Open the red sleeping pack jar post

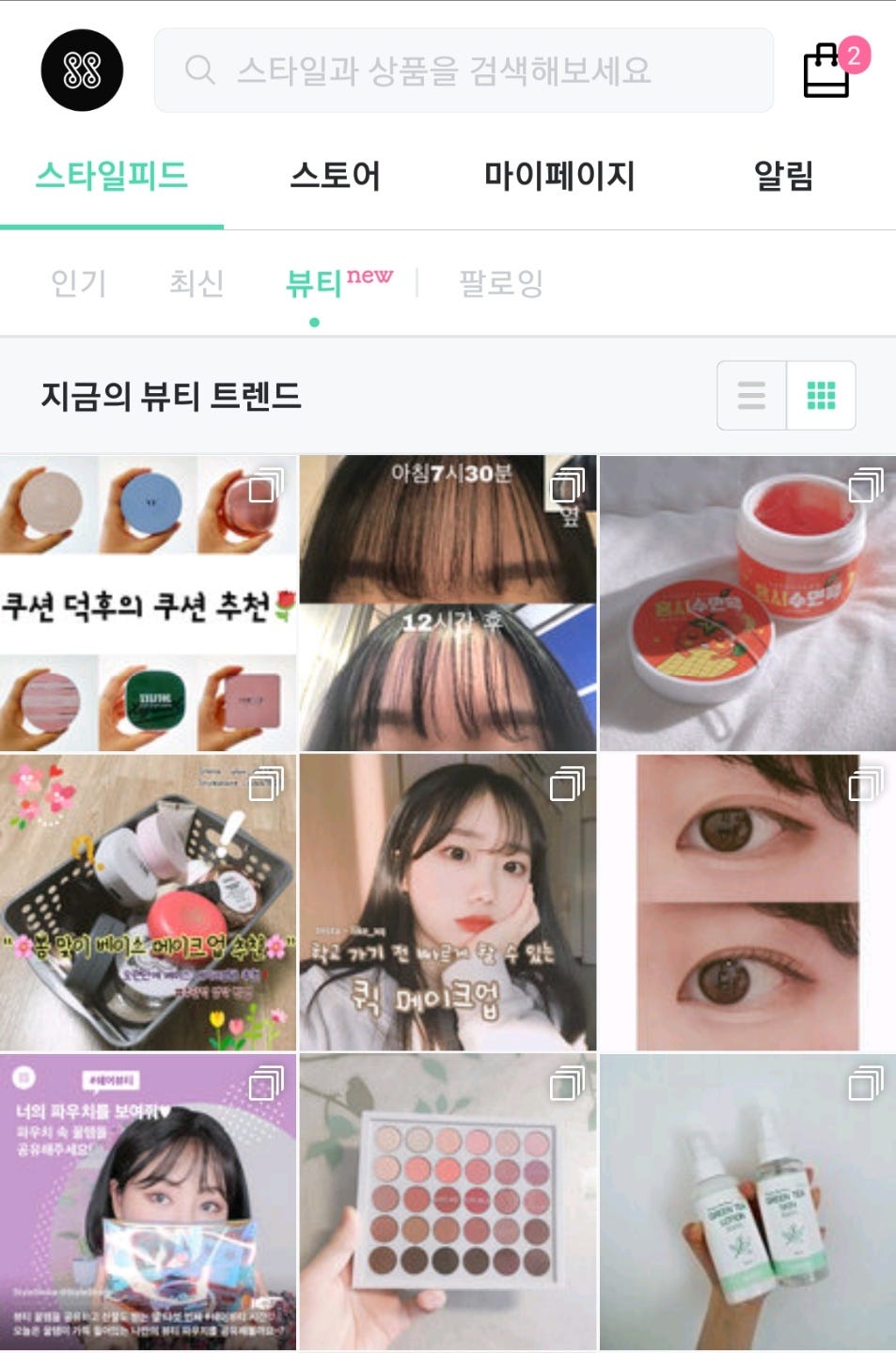click(747, 604)
